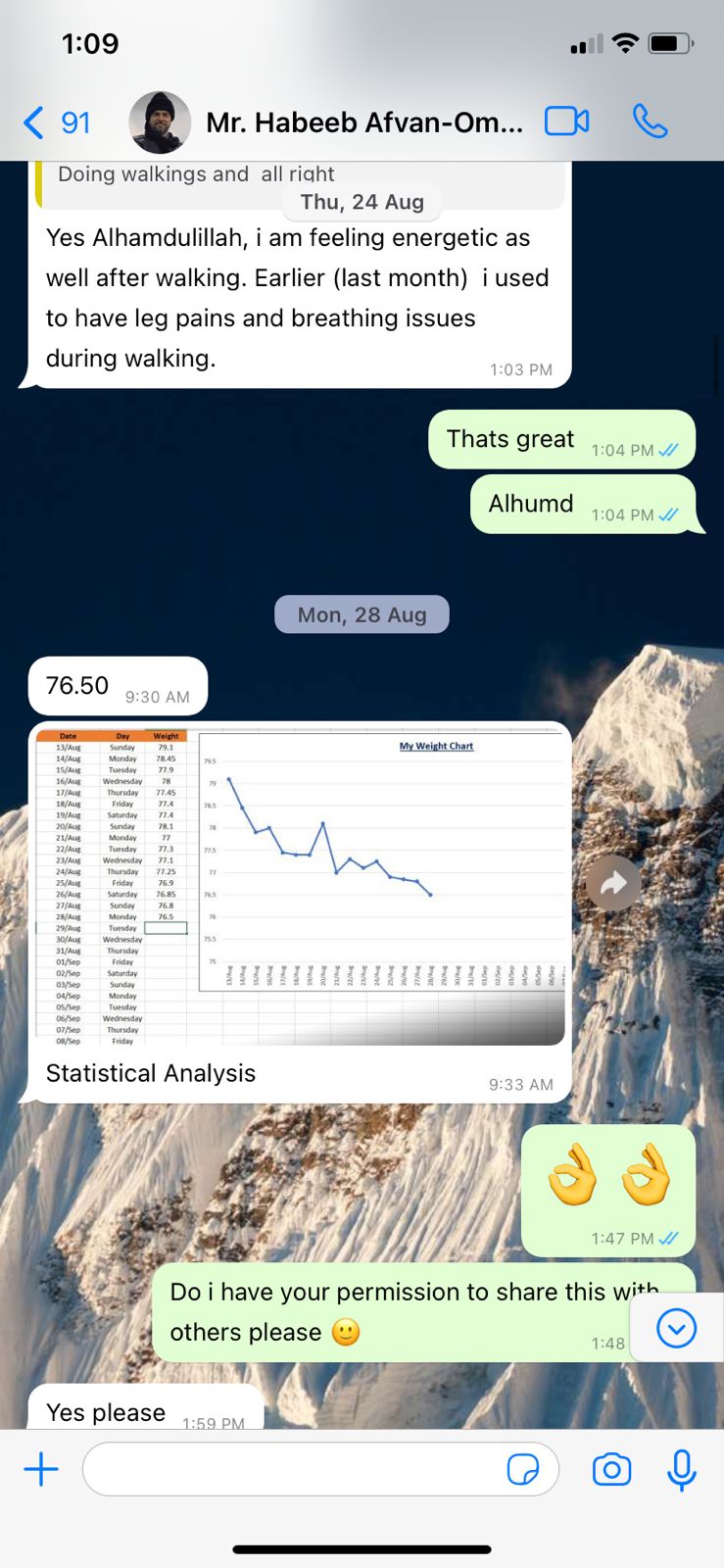
Task: Forward the Statistical Analysis image
Action: [613, 884]
